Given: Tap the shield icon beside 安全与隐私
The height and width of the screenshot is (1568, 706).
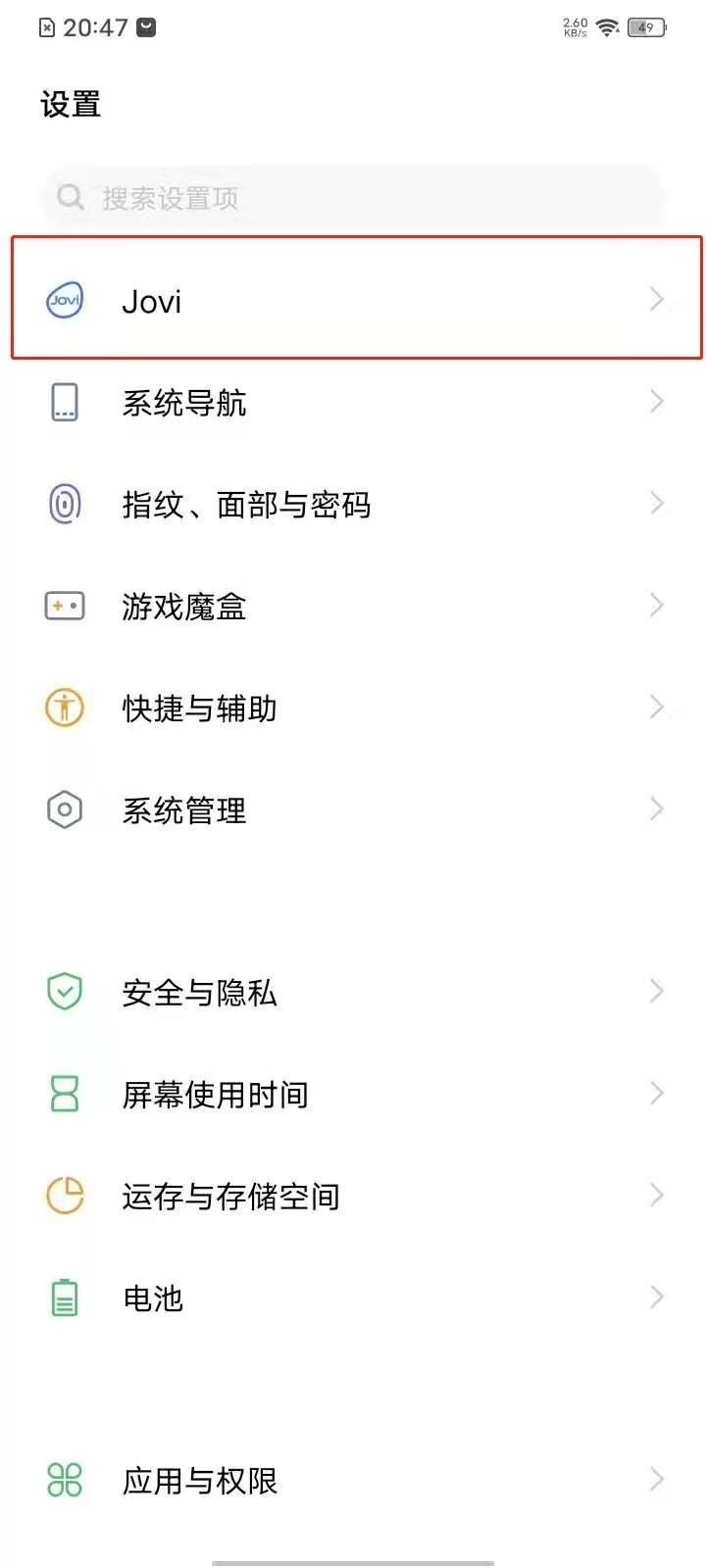Looking at the screenshot, I should [x=65, y=992].
